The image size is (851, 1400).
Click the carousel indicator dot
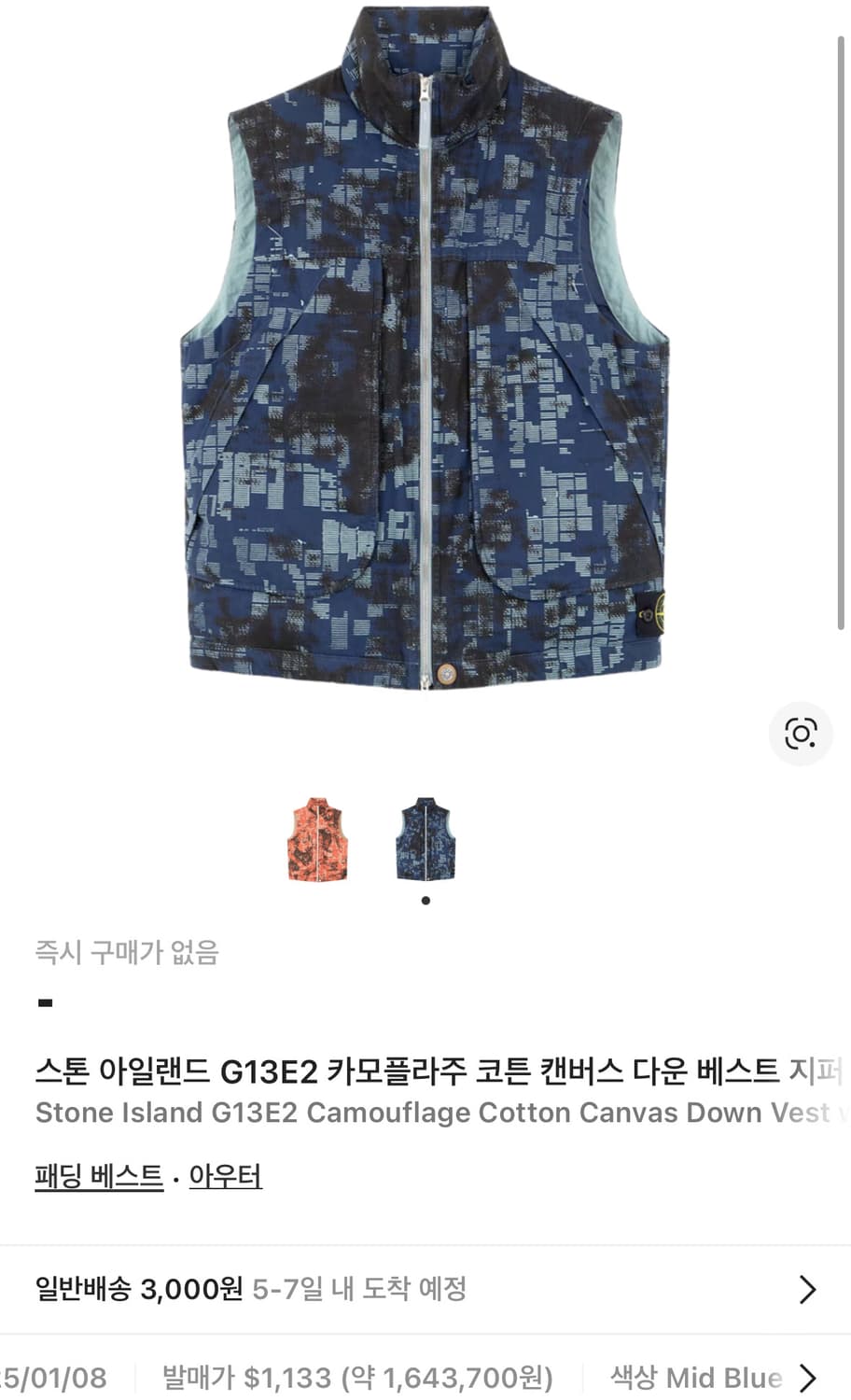[426, 900]
